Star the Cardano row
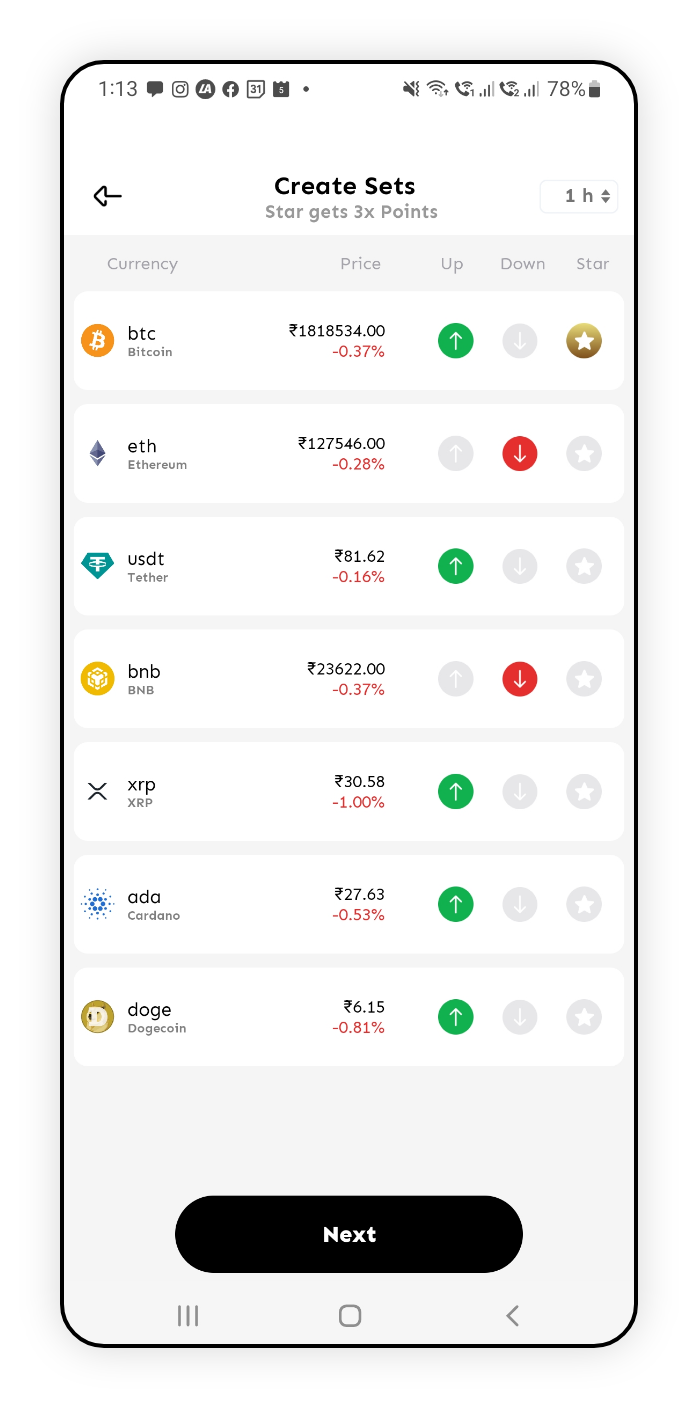Screen dimensions: 698x1408 584,905
